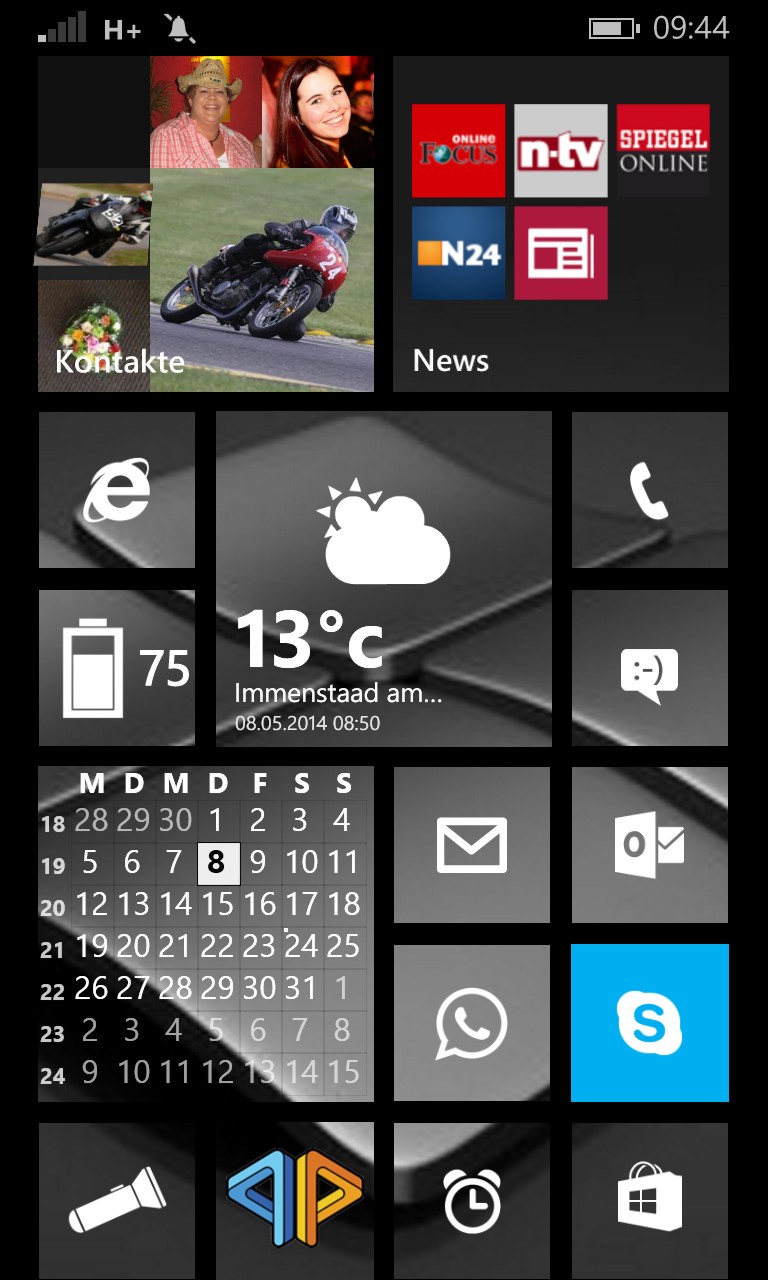
Task: Open the calendar tile
Action: coord(205,934)
